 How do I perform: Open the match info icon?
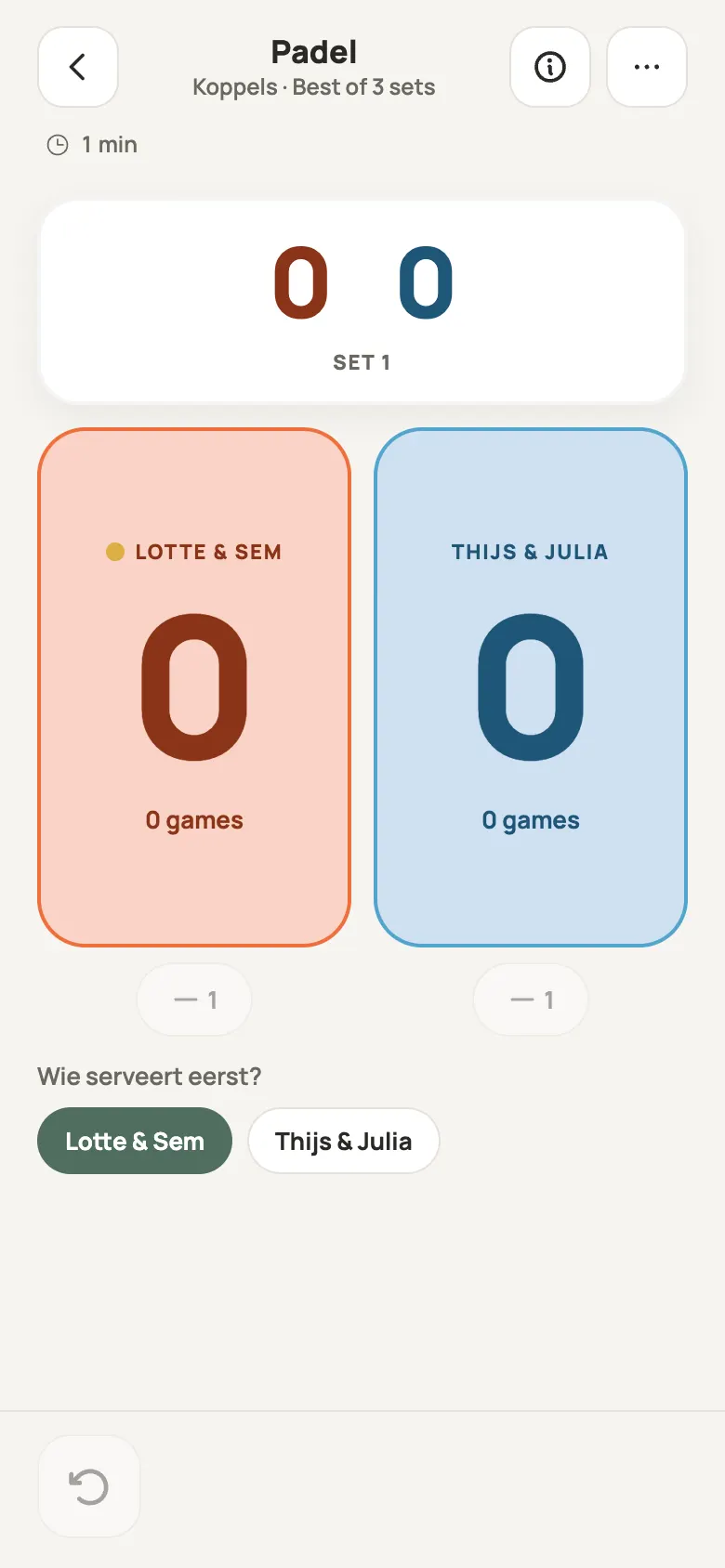click(x=550, y=67)
